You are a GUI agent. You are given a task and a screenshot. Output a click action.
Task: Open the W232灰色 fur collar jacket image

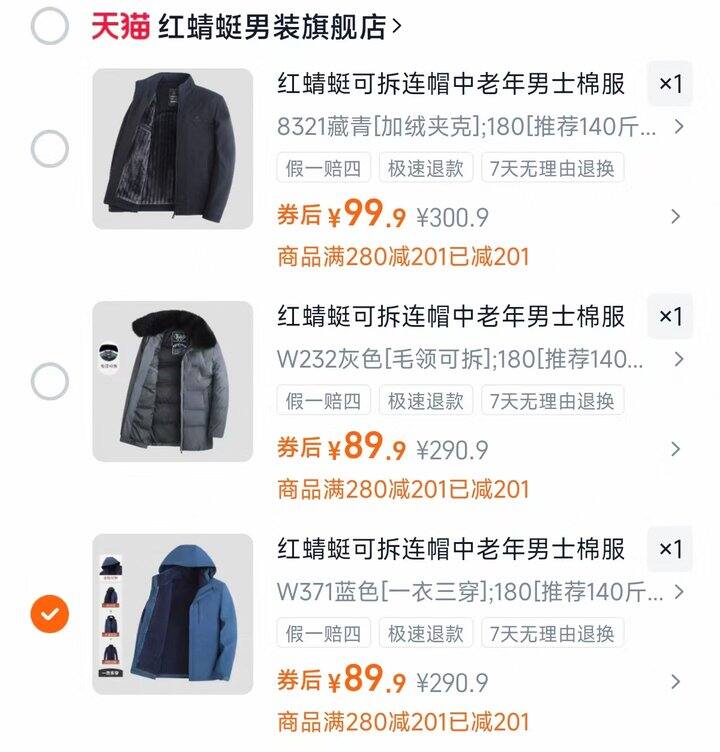[x=173, y=381]
